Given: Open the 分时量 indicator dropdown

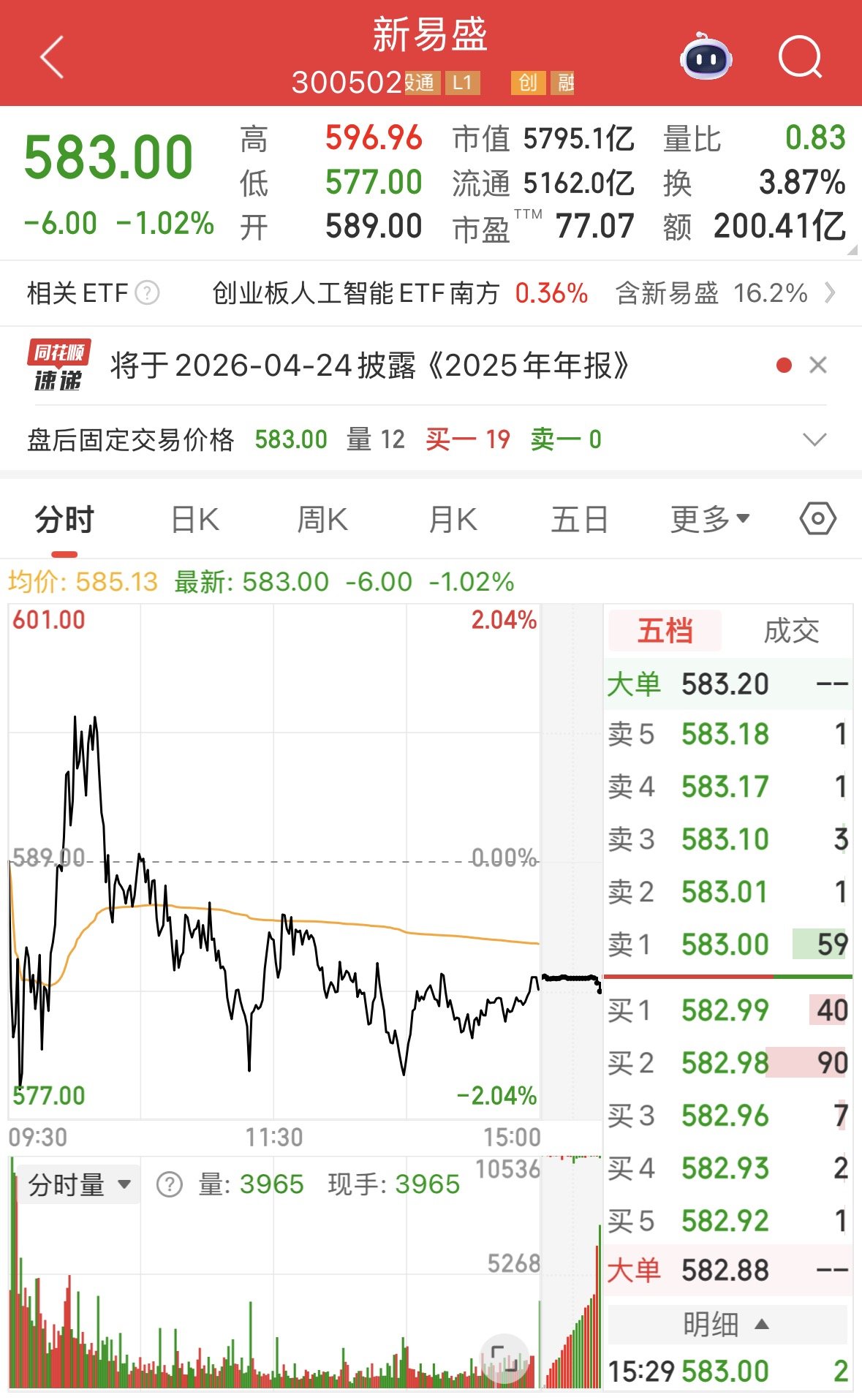Looking at the screenshot, I should pos(79,1184).
